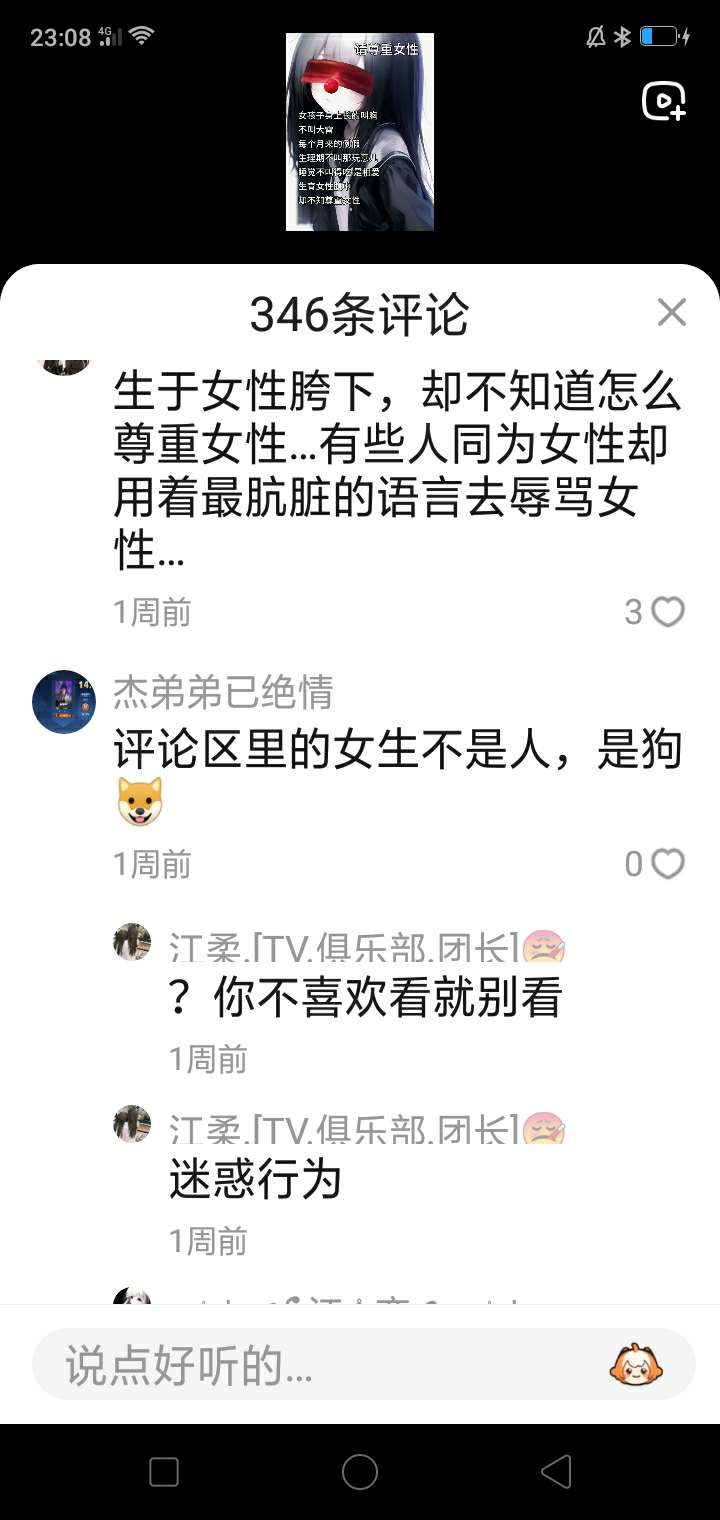Close the 346条评论 comments panel

(x=672, y=313)
